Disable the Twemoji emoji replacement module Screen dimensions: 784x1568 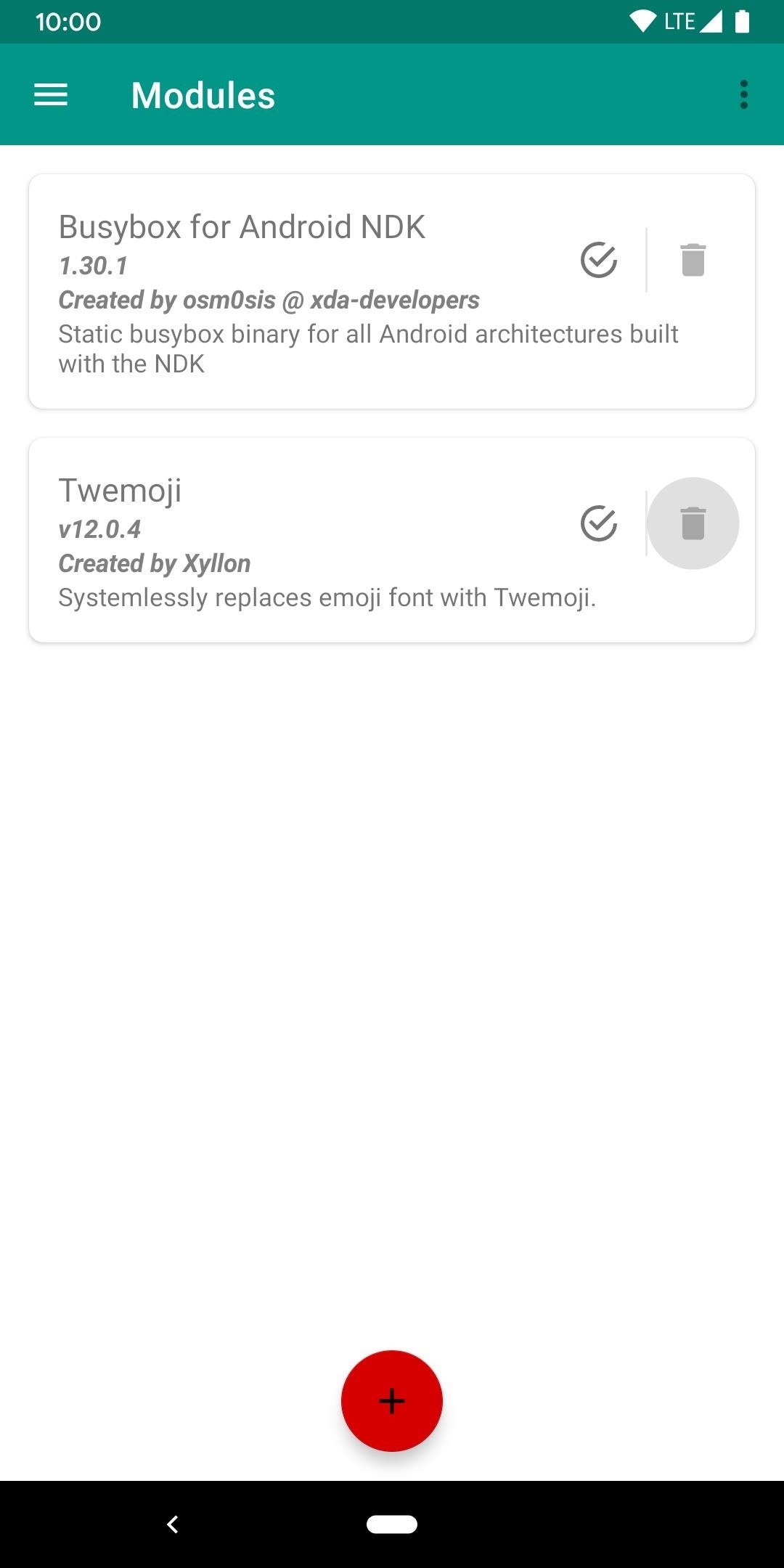coord(600,523)
